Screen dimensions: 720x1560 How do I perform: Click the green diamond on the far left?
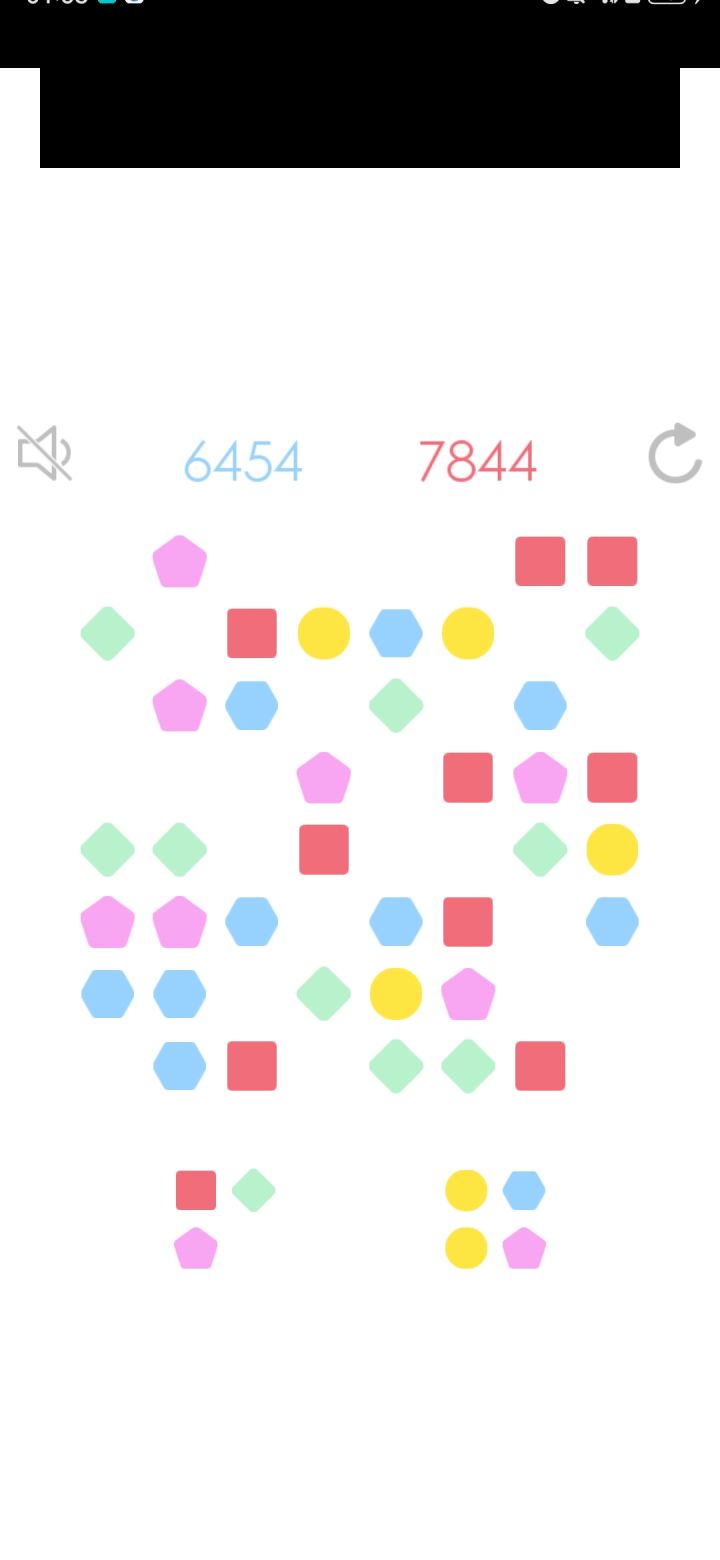click(106, 632)
